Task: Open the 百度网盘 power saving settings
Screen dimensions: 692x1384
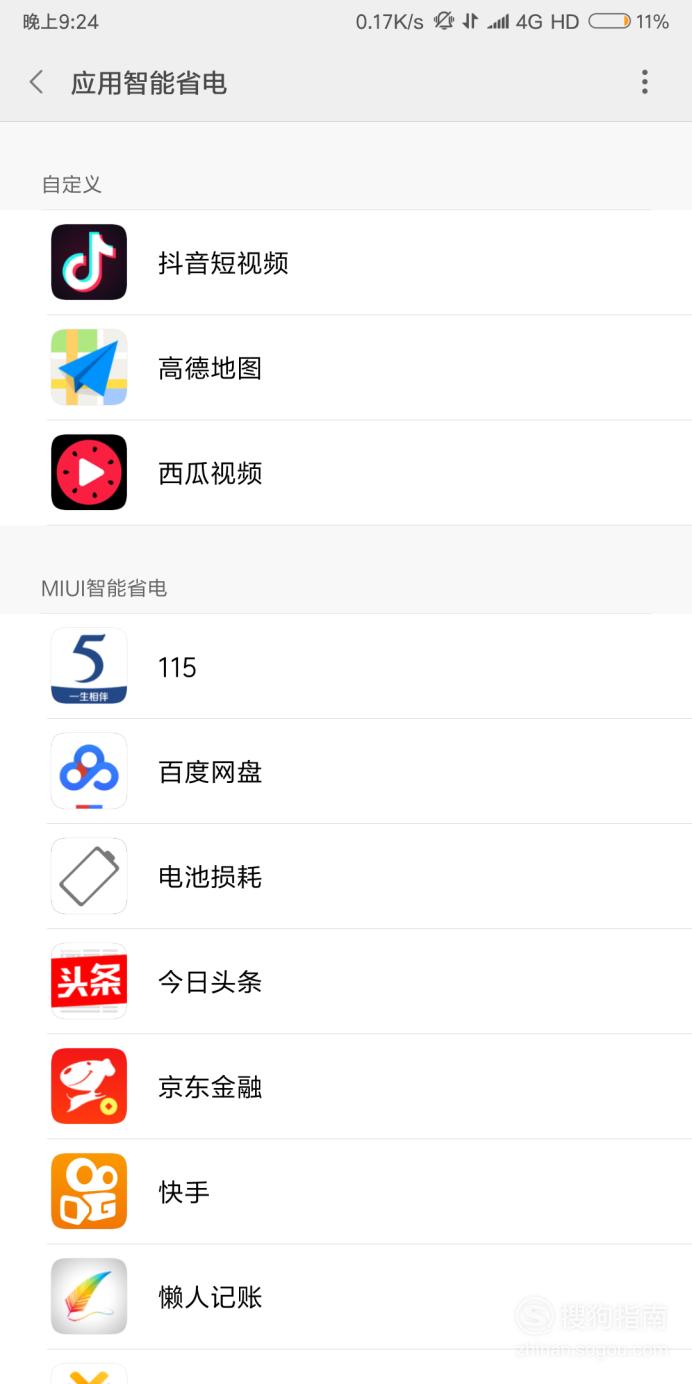Action: (x=346, y=771)
